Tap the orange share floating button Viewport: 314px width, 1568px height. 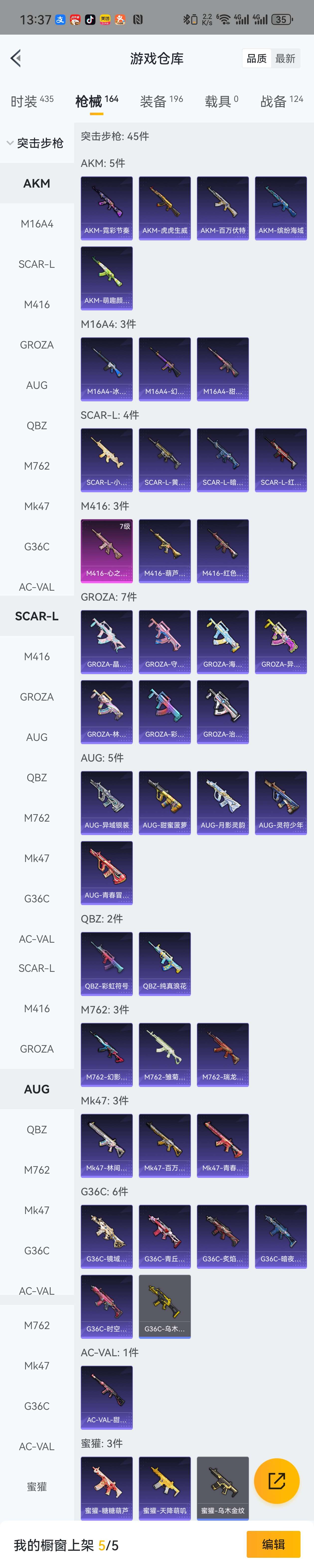276,1480
